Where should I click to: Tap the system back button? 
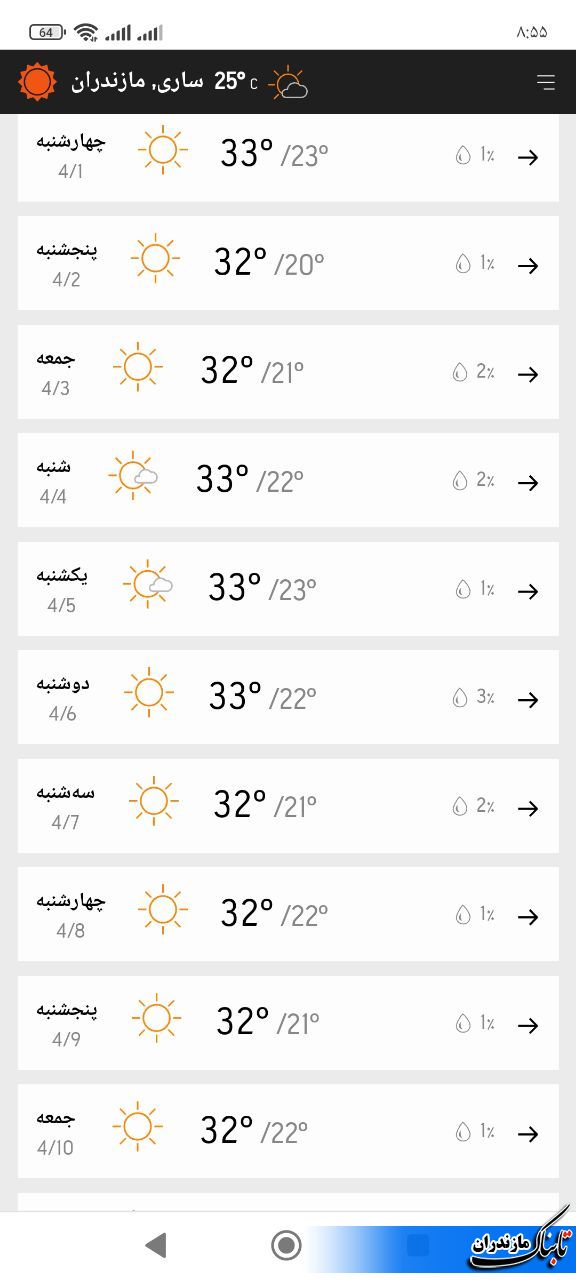pos(155,1245)
